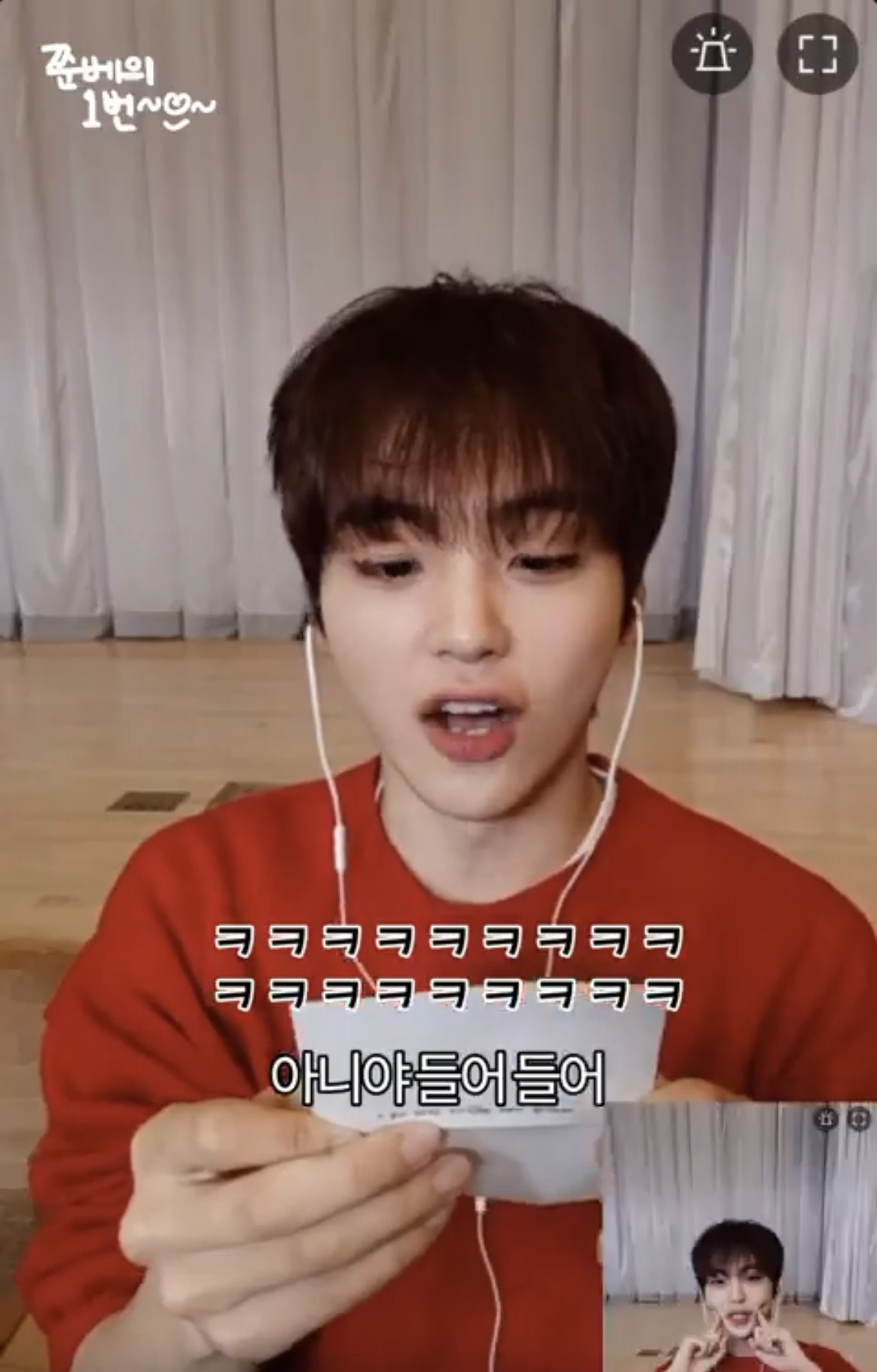Screen dimensions: 877x1372
Task: Tap the siren report icon
Action: pyautogui.click(x=711, y=53)
